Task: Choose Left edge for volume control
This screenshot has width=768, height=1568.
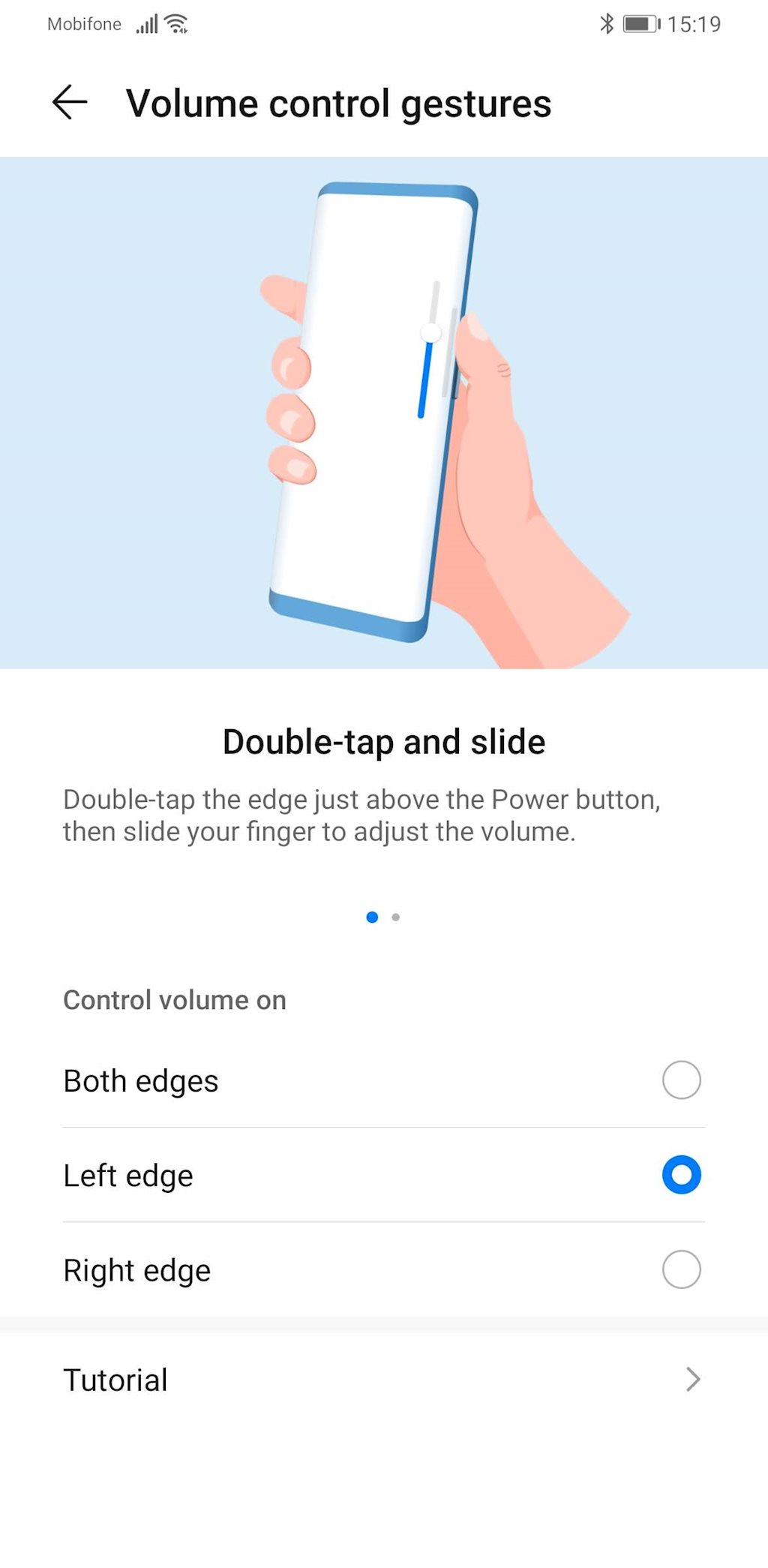Action: click(x=681, y=1175)
